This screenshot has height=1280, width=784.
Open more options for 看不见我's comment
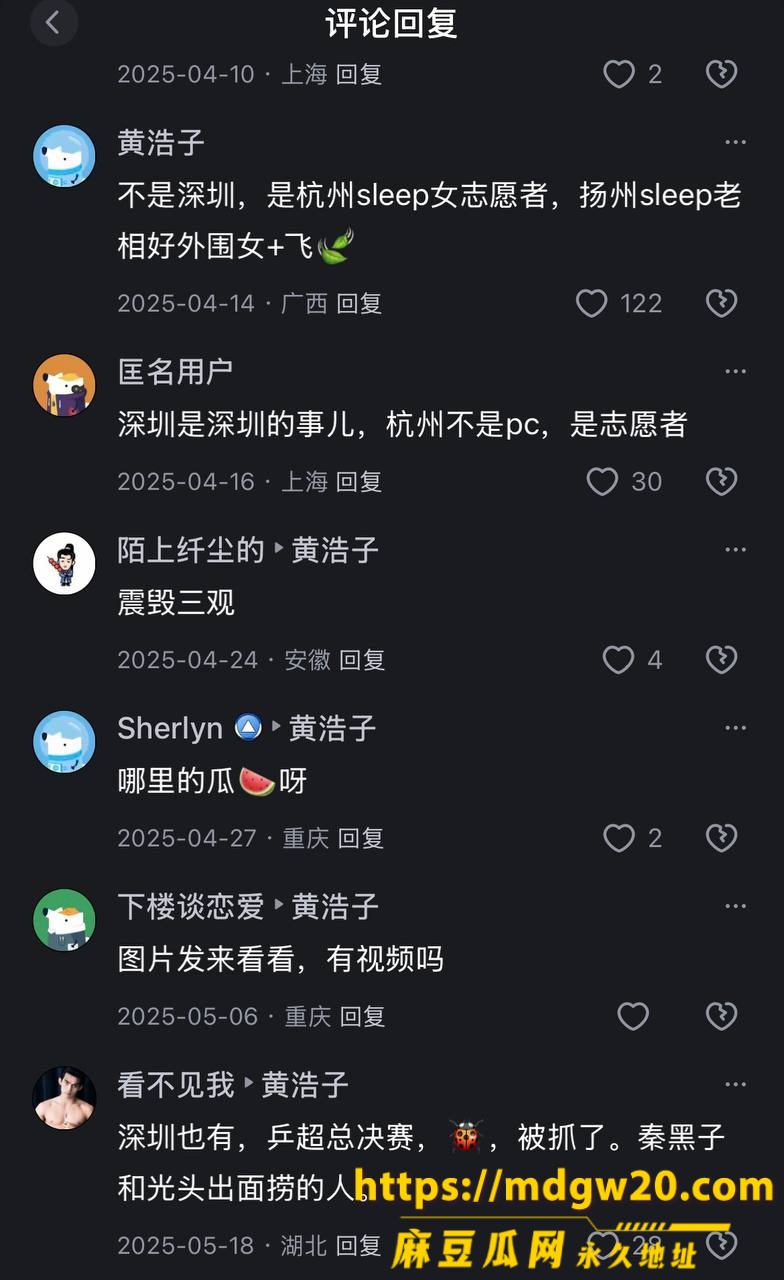[736, 1085]
